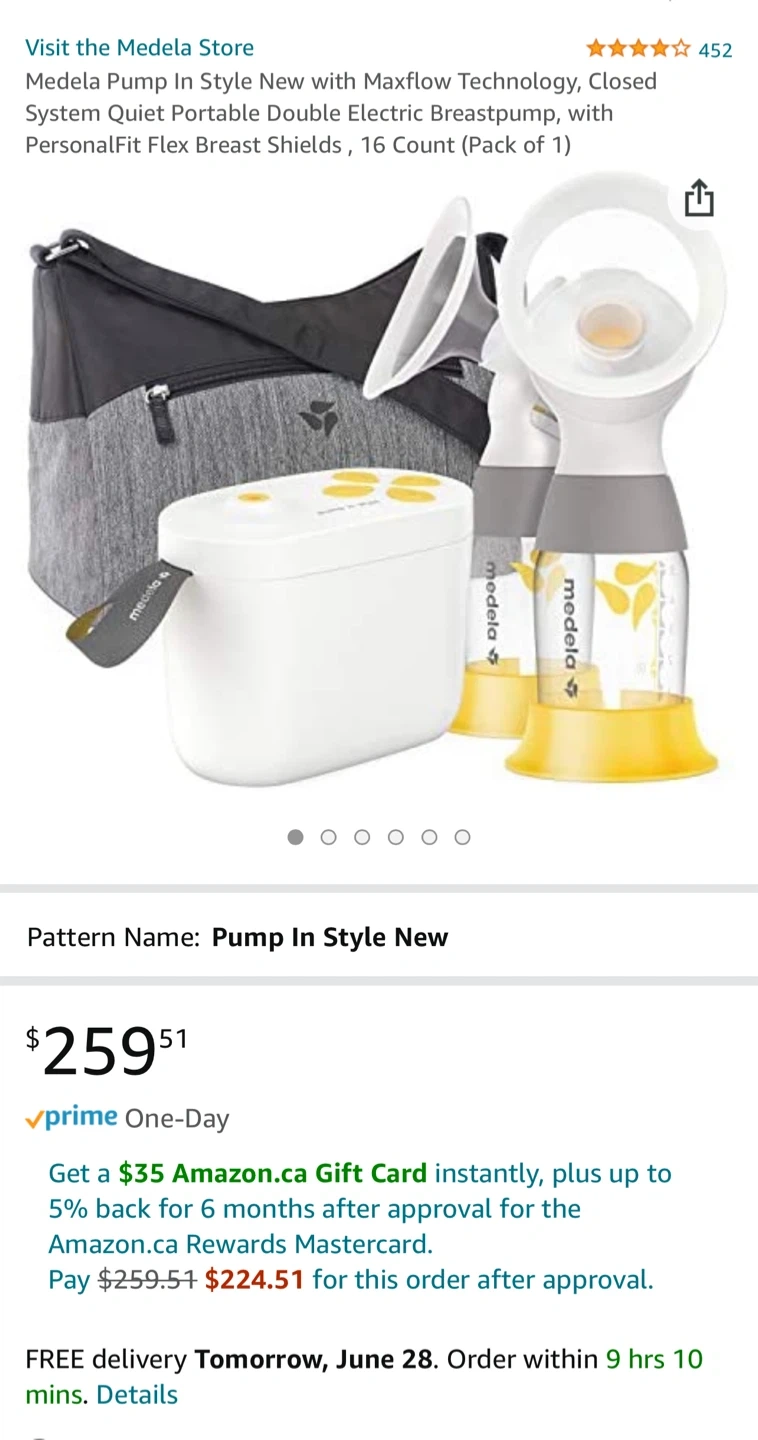Open Details link for delivery information

[137, 1394]
